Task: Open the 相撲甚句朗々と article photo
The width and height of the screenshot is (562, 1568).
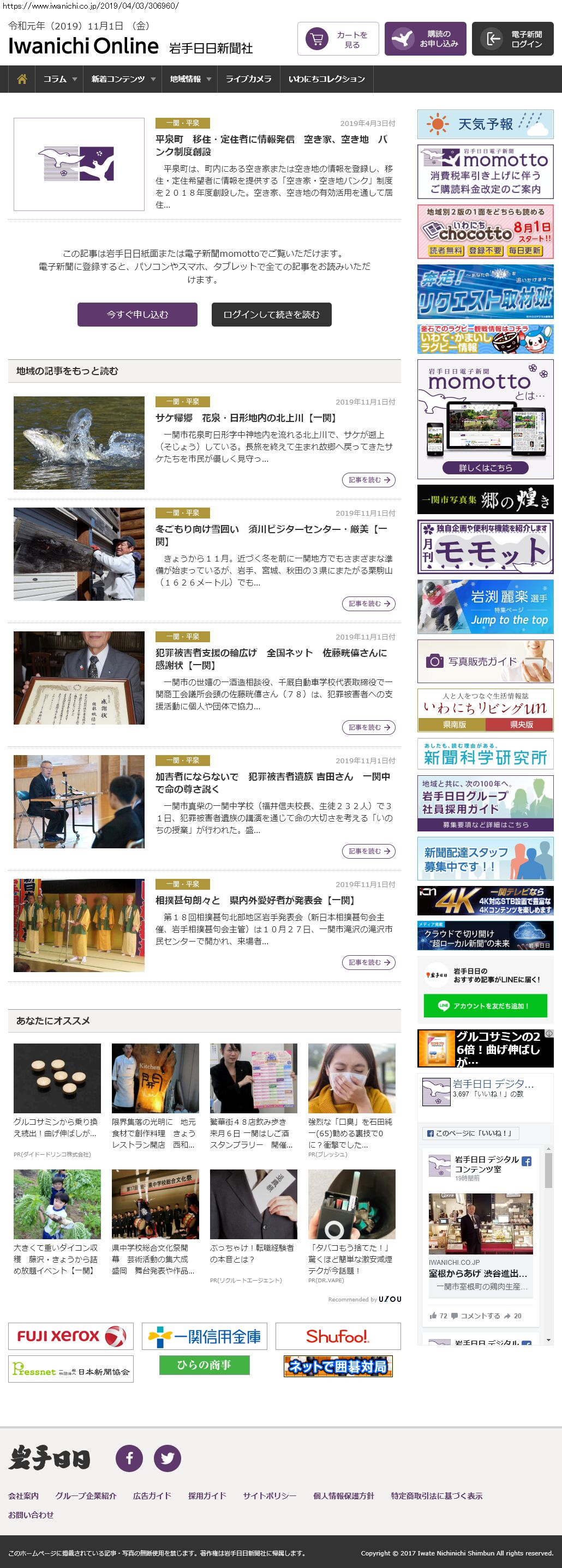Action: 79,925
